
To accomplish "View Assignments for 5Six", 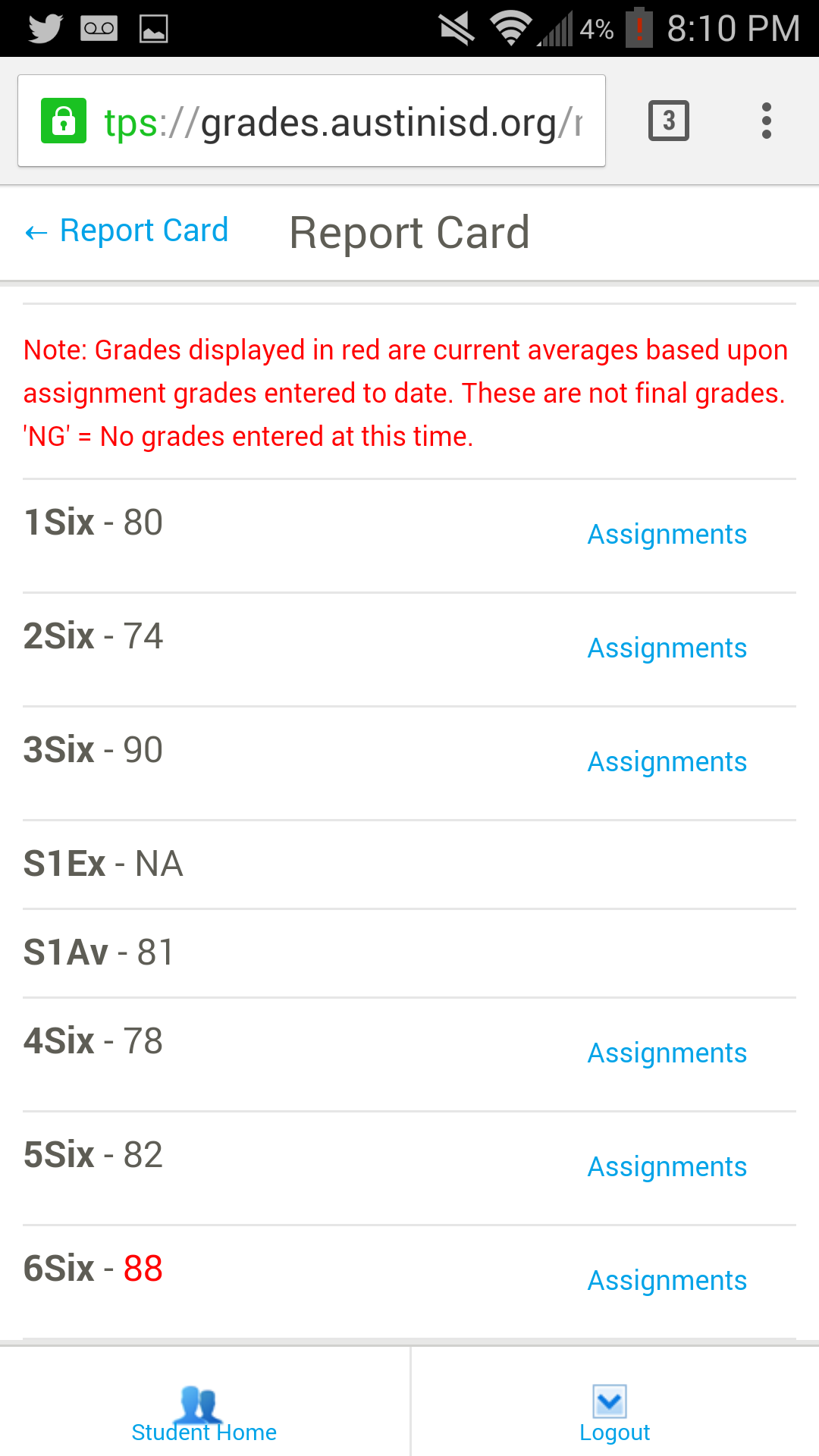I will click(x=667, y=1167).
